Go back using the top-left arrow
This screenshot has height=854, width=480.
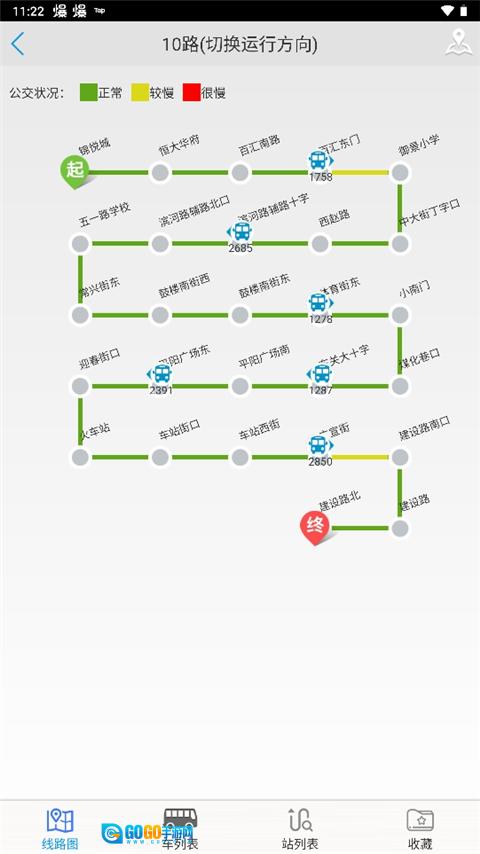tap(18, 44)
